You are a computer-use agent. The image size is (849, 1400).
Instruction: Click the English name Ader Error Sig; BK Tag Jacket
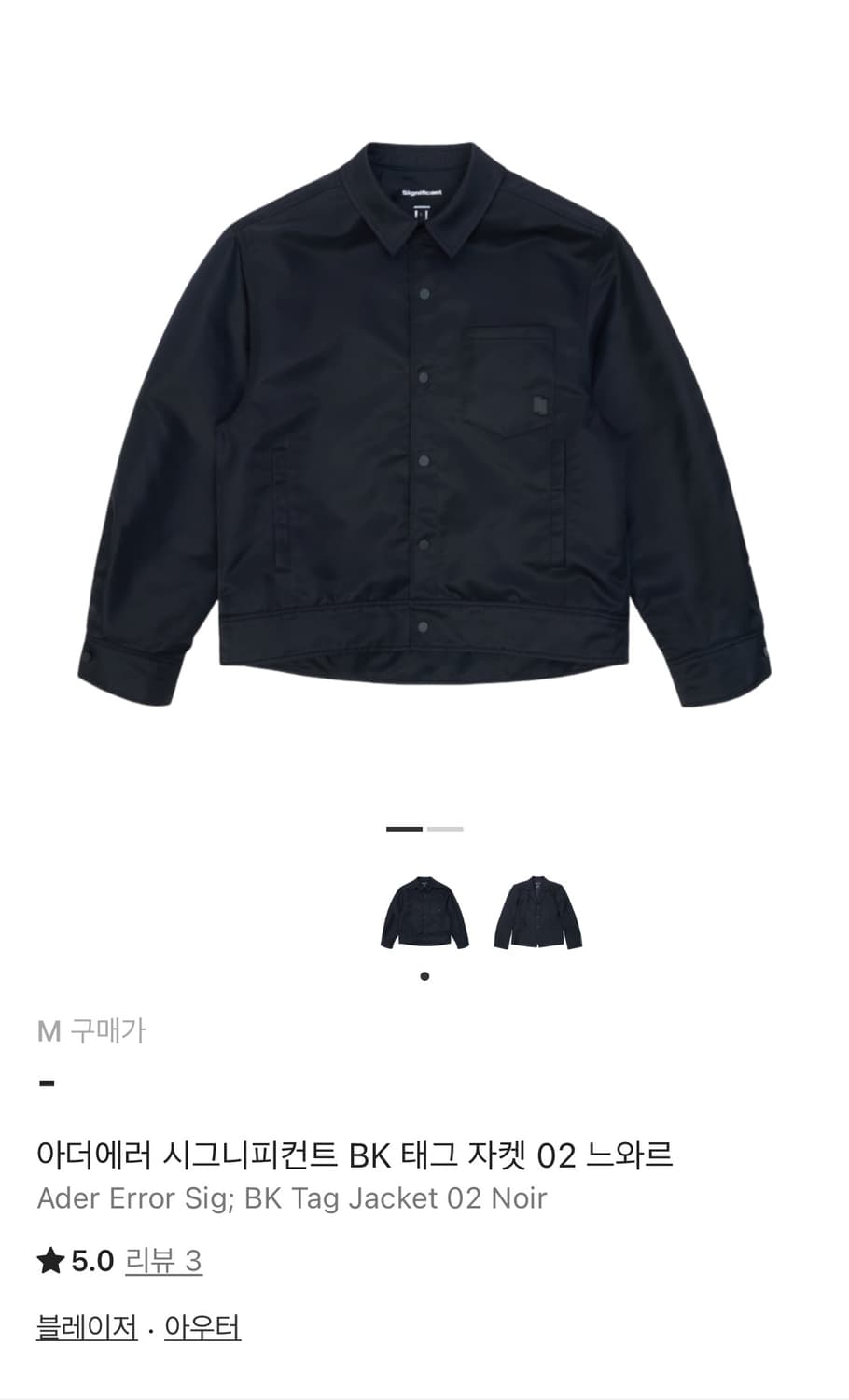coord(293,1198)
